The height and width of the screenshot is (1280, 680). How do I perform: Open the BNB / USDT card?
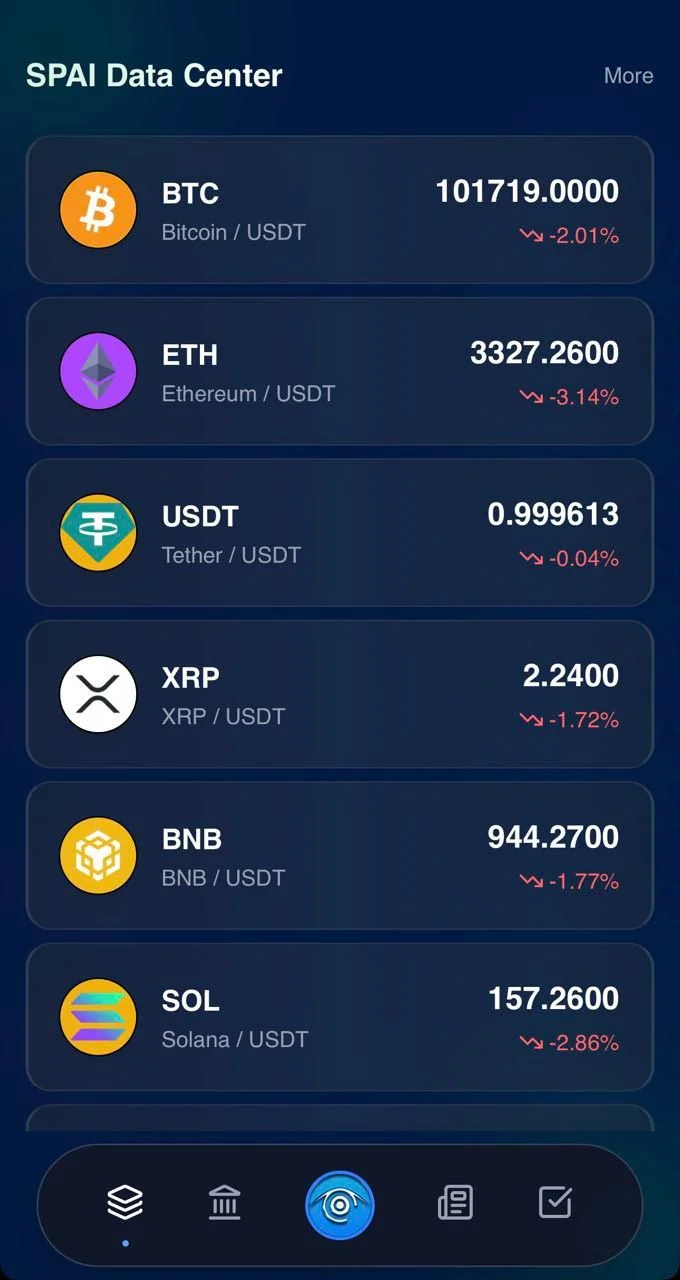pos(340,856)
